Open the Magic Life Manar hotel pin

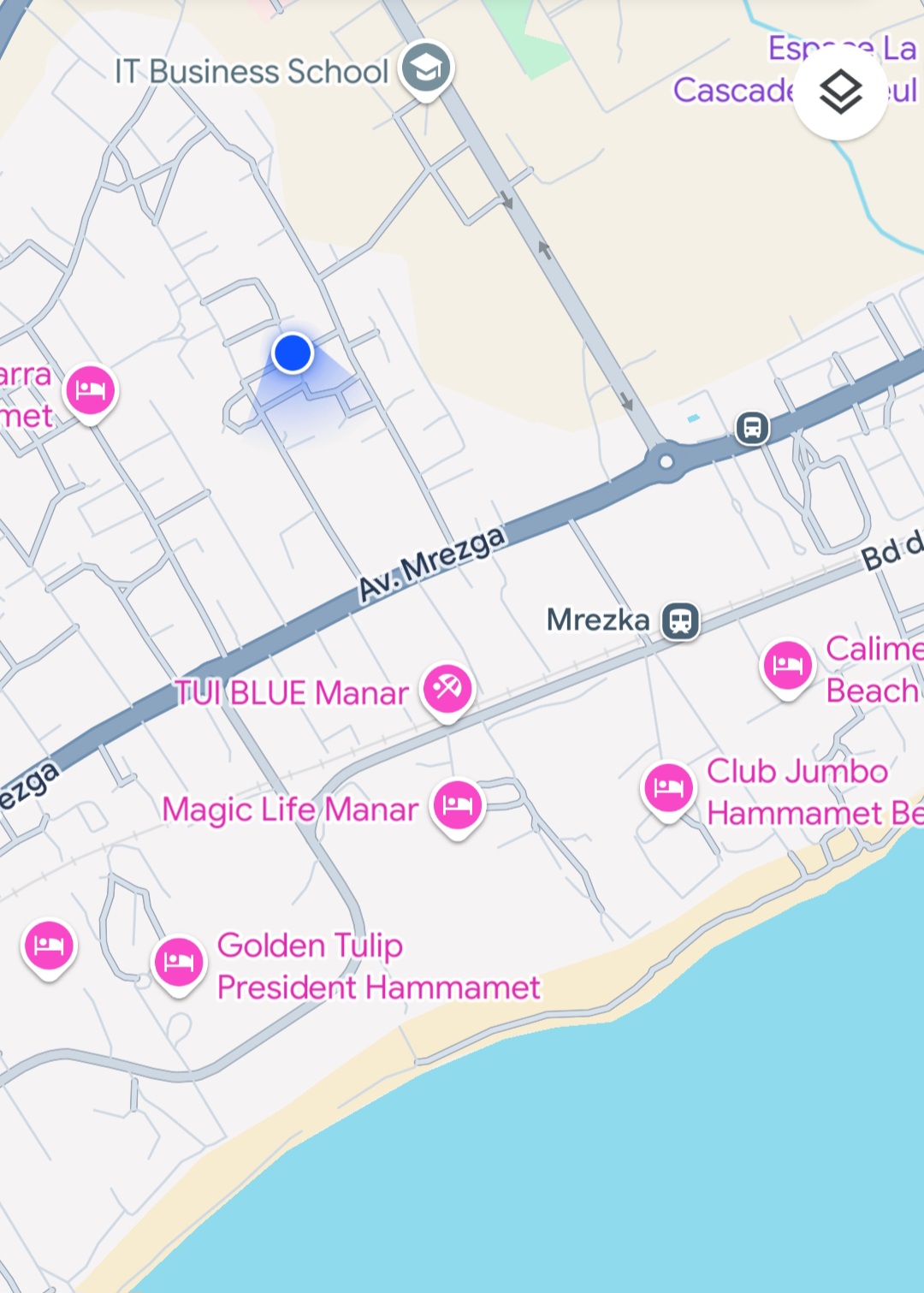point(458,804)
